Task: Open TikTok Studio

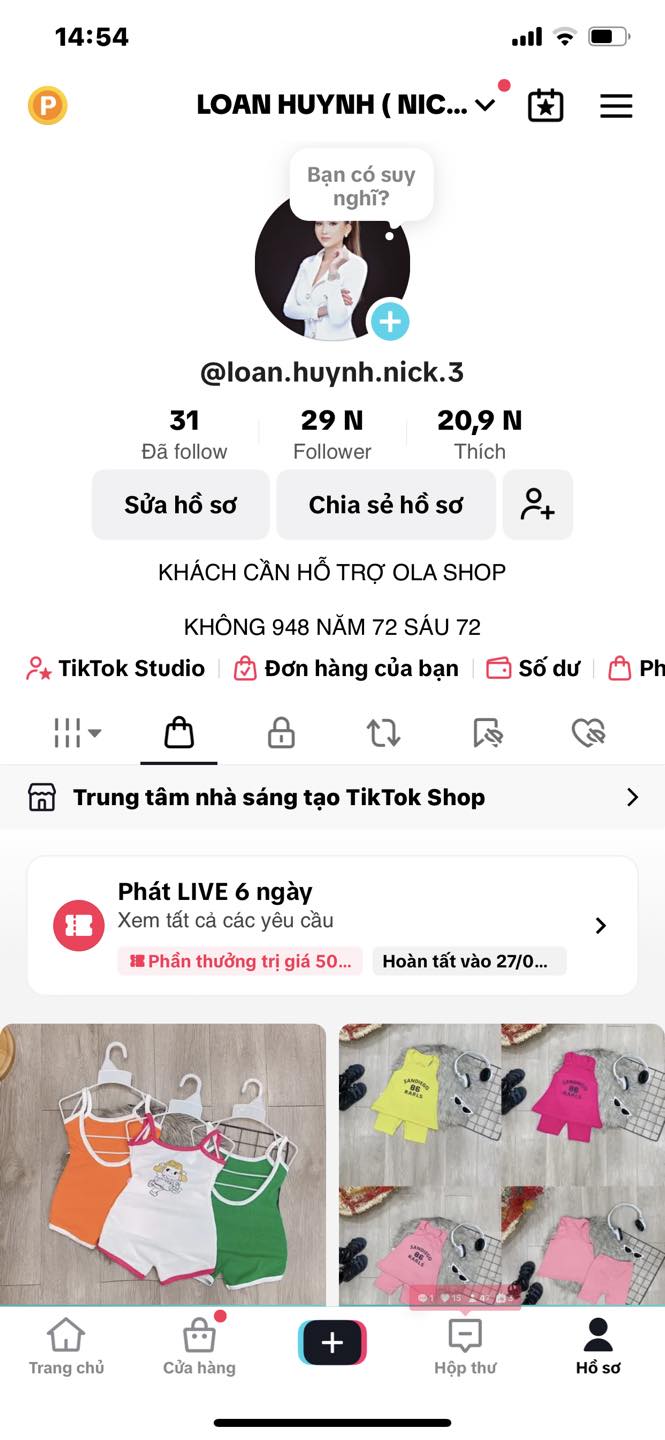Action: coord(116,668)
